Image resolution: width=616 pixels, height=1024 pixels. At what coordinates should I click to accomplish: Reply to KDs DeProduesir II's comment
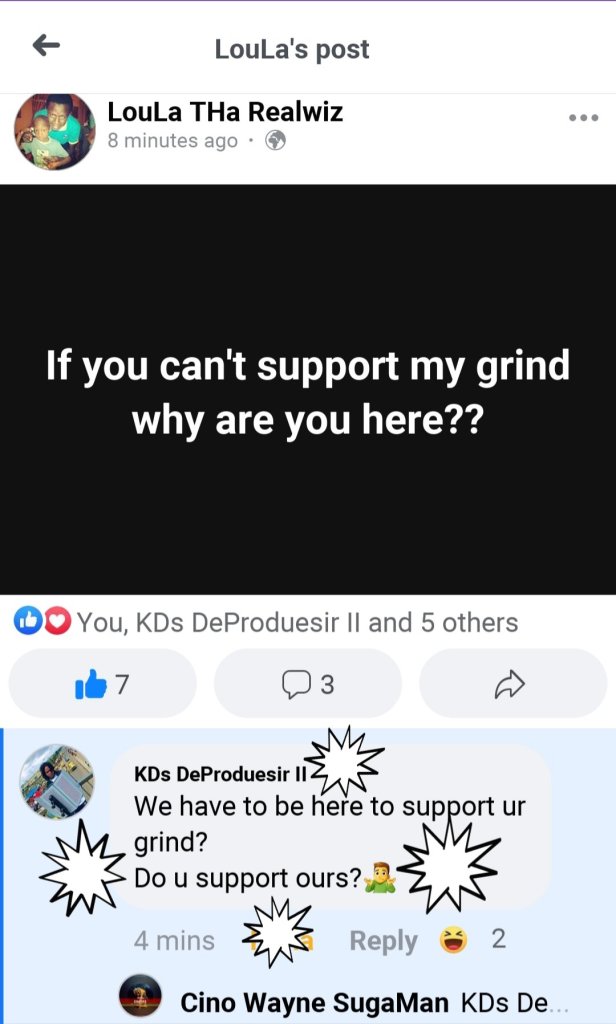coord(383,941)
